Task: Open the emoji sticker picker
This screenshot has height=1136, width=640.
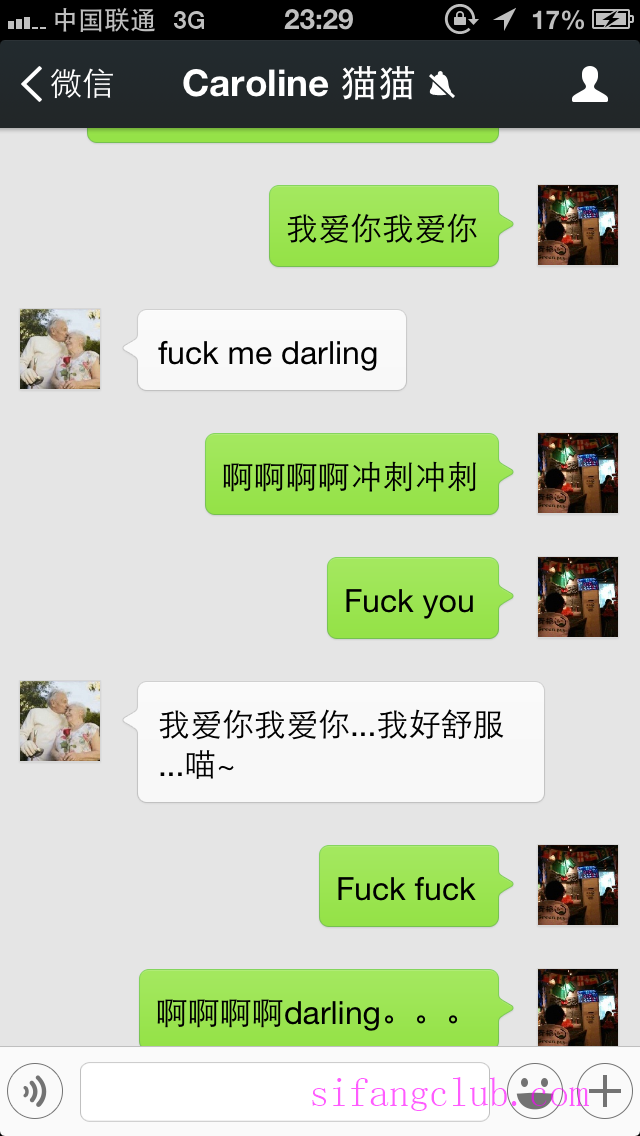Action: point(534,1091)
